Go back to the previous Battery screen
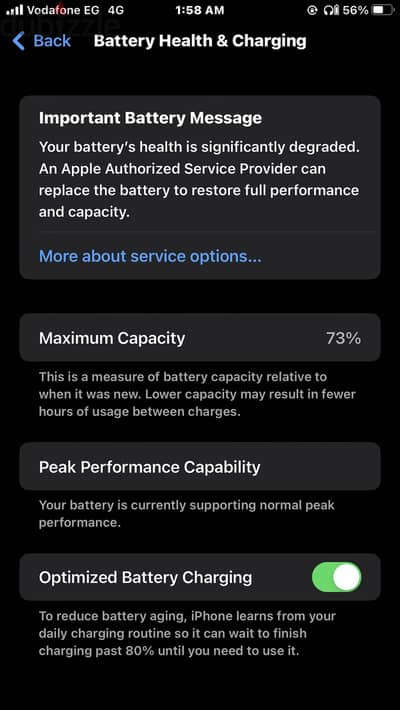The image size is (400, 710). (42, 41)
